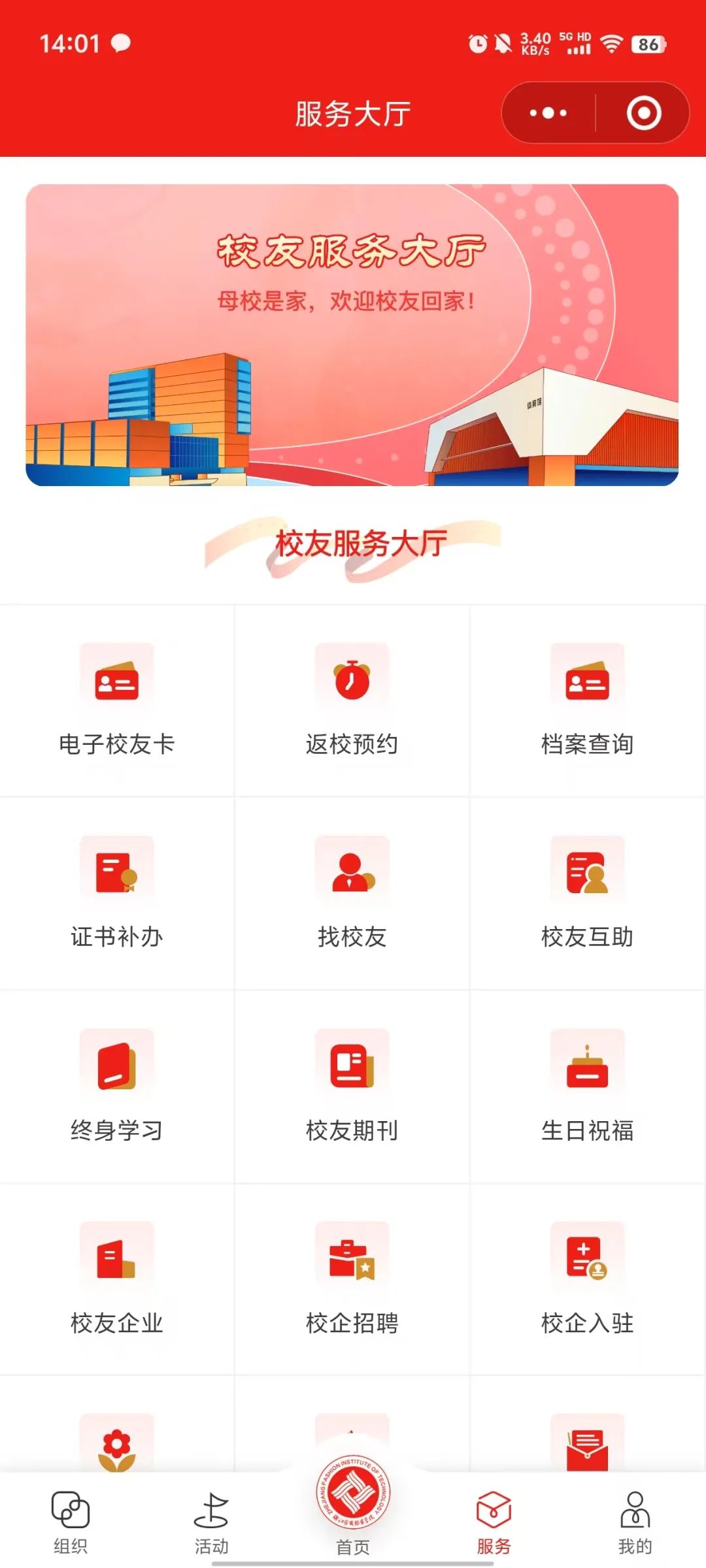
Task: Open the 校友服务大厅 banner
Action: tap(352, 335)
